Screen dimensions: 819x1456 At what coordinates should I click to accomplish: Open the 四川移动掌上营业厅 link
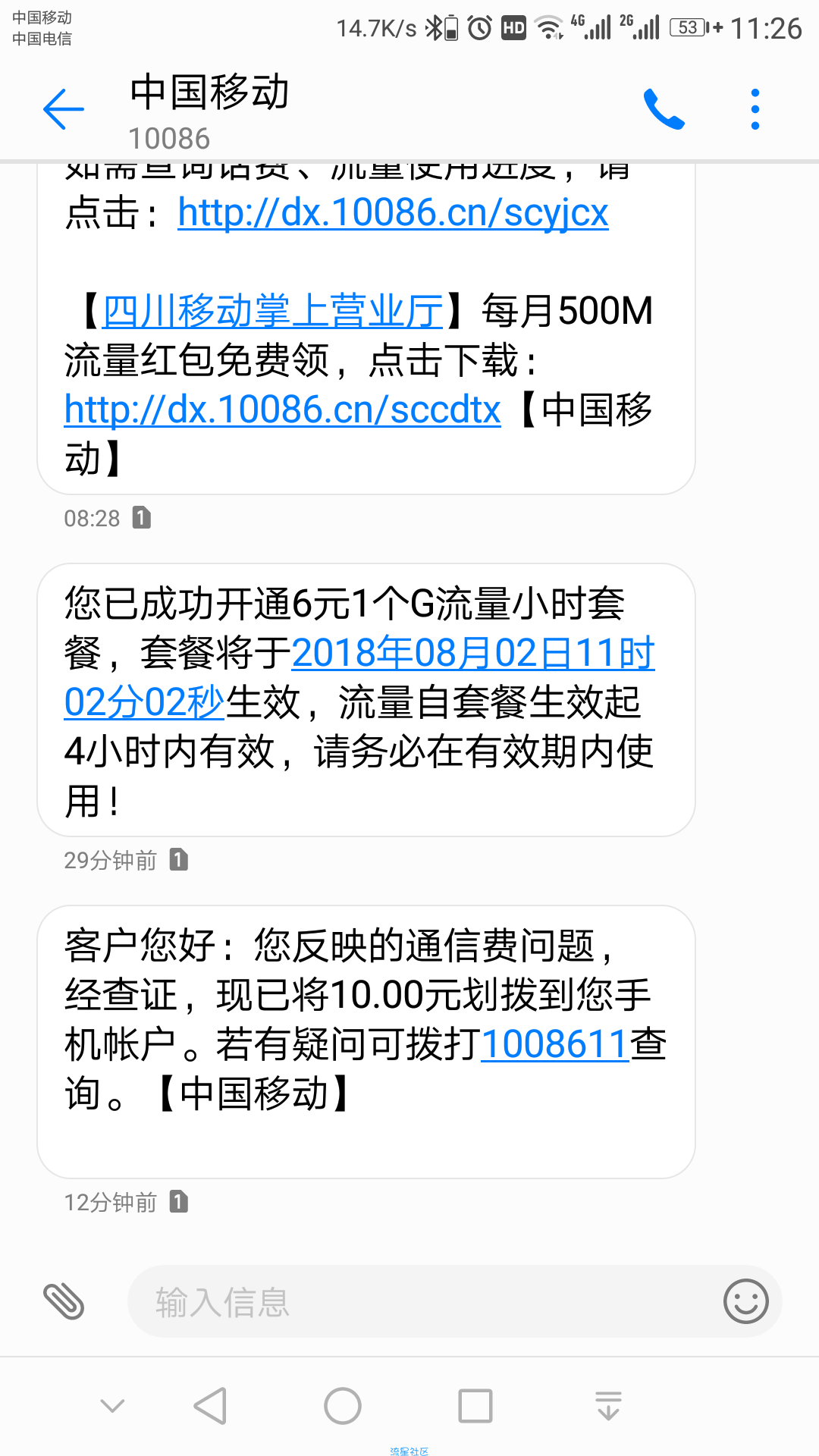(x=272, y=311)
